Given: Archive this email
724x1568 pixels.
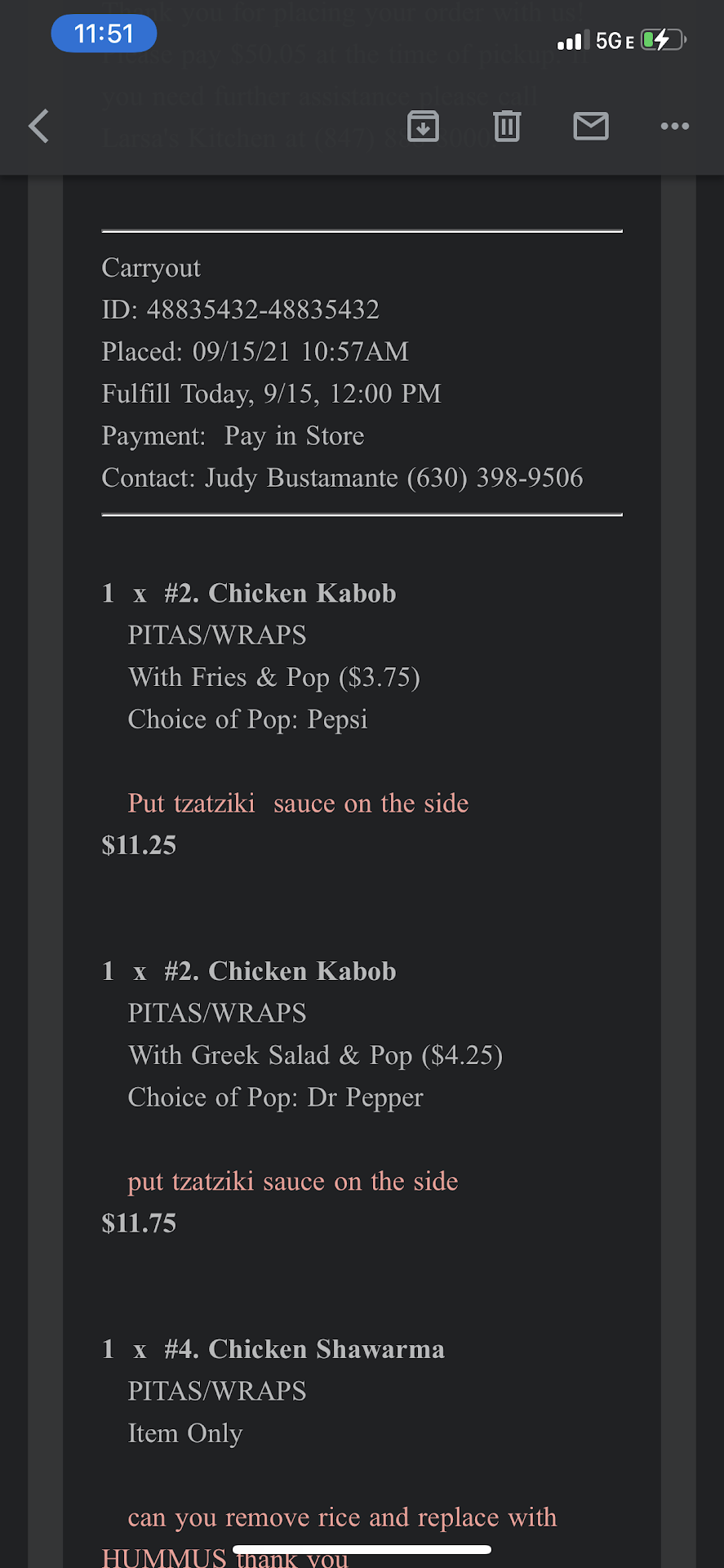Looking at the screenshot, I should click(423, 126).
